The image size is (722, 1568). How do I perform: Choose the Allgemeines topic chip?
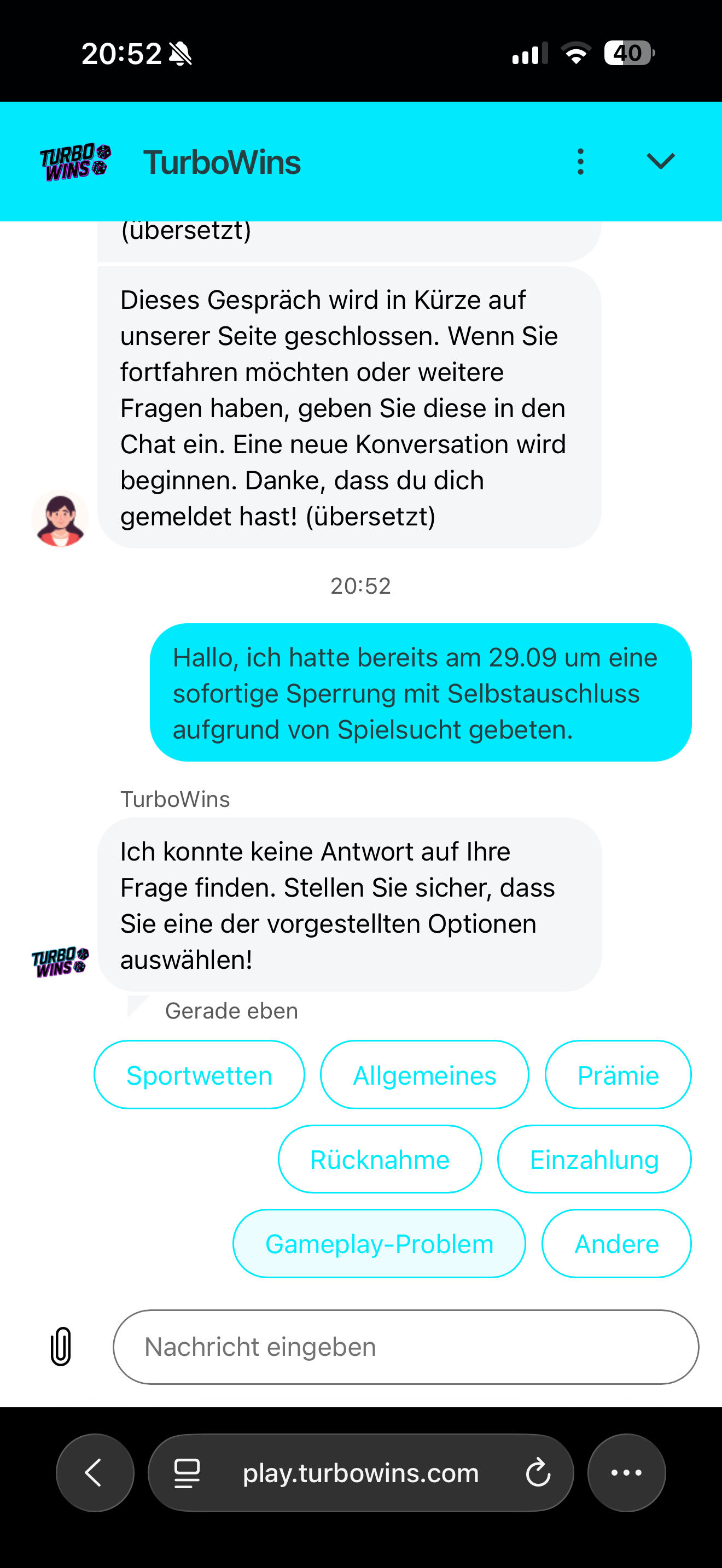424,1075
